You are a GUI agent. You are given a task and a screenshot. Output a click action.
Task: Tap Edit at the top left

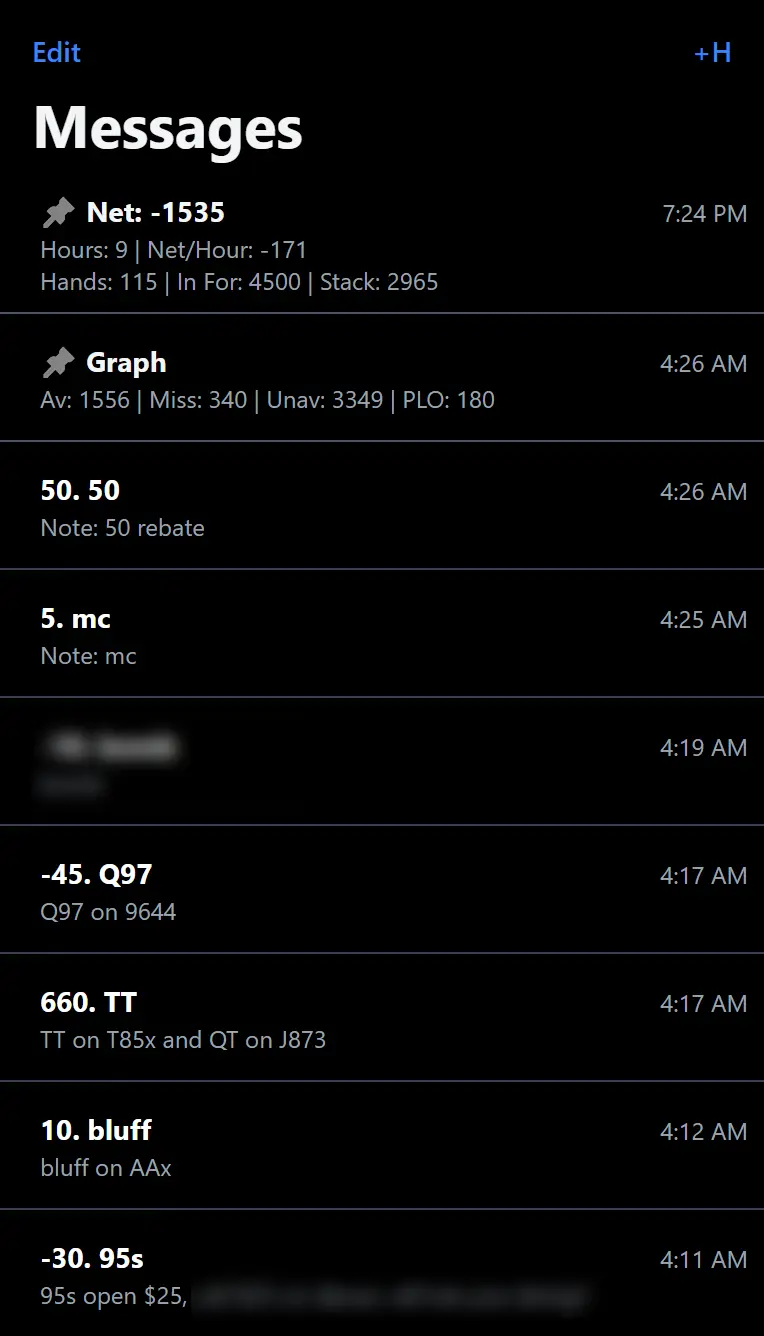(56, 53)
